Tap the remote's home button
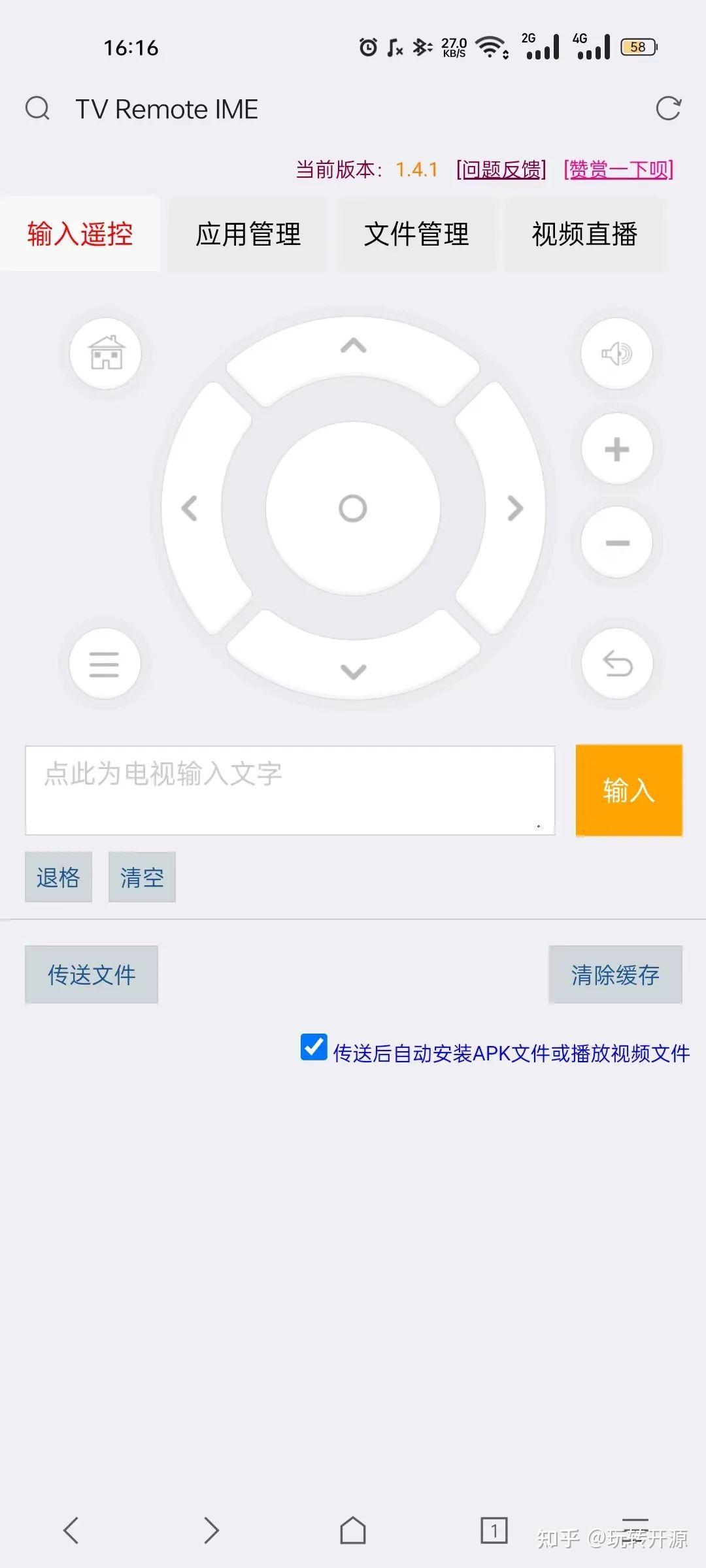Image resolution: width=706 pixels, height=1568 pixels. pyautogui.click(x=106, y=353)
